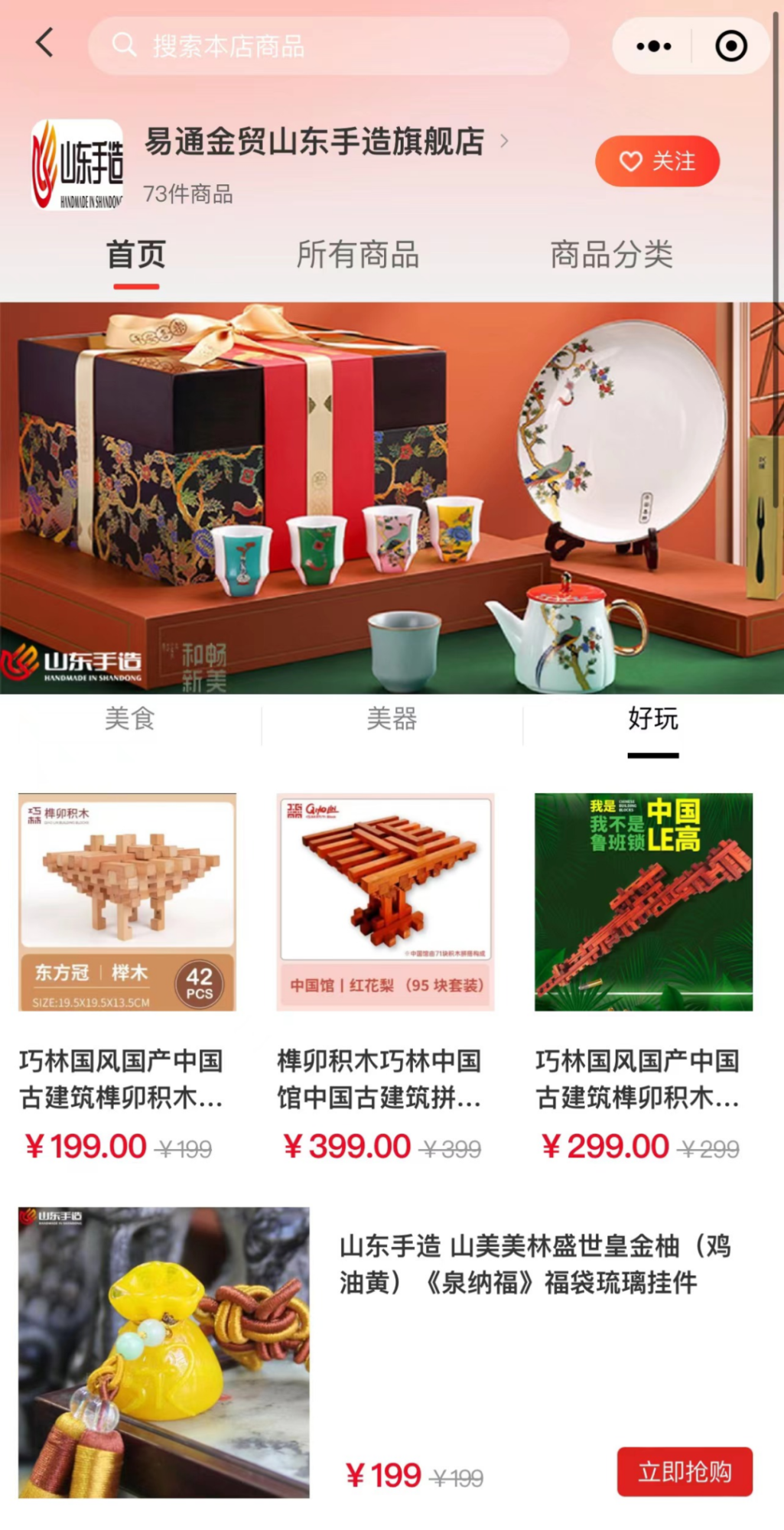
Task: Tap 立即抢购 for the 福袋琉璃挂件
Action: [685, 1471]
